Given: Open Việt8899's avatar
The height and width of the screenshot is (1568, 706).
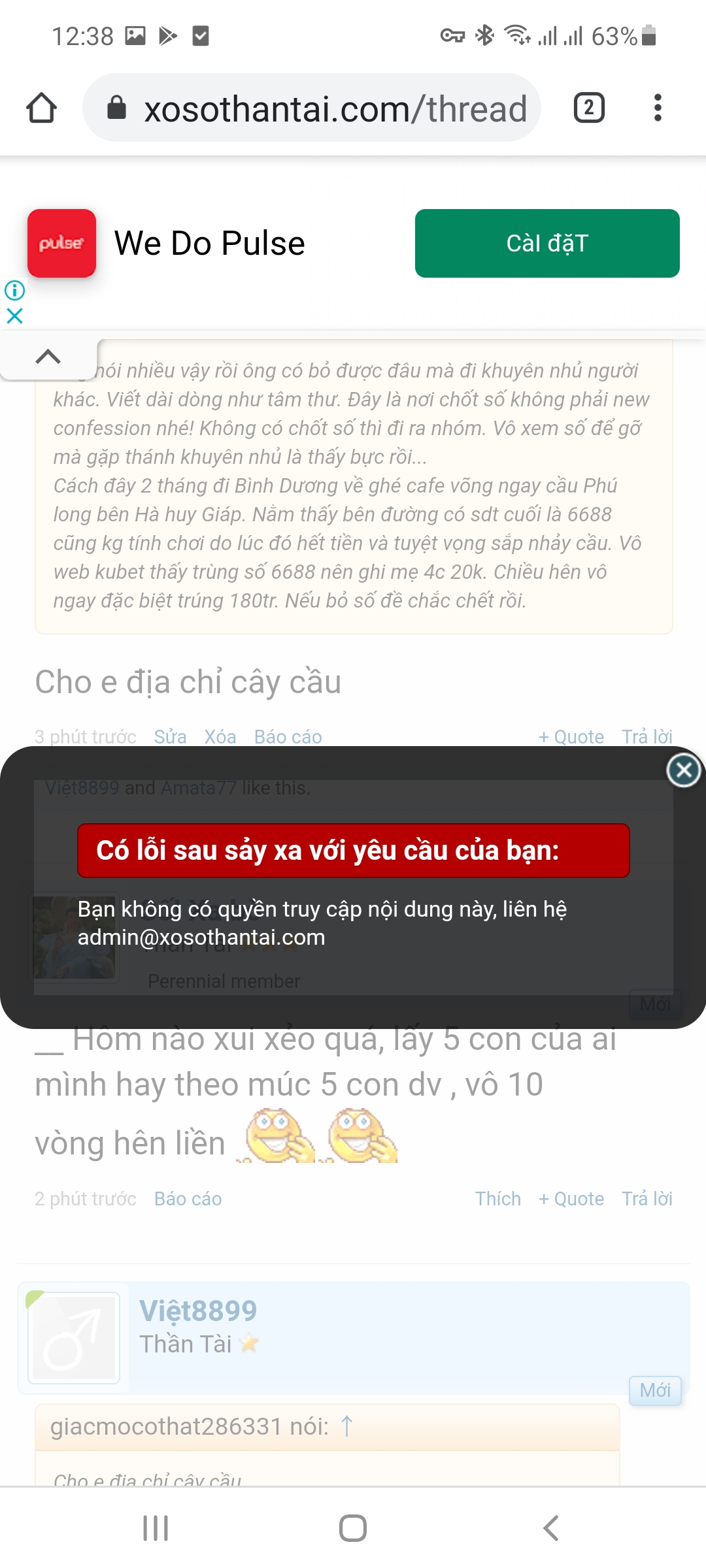Looking at the screenshot, I should (x=75, y=1337).
